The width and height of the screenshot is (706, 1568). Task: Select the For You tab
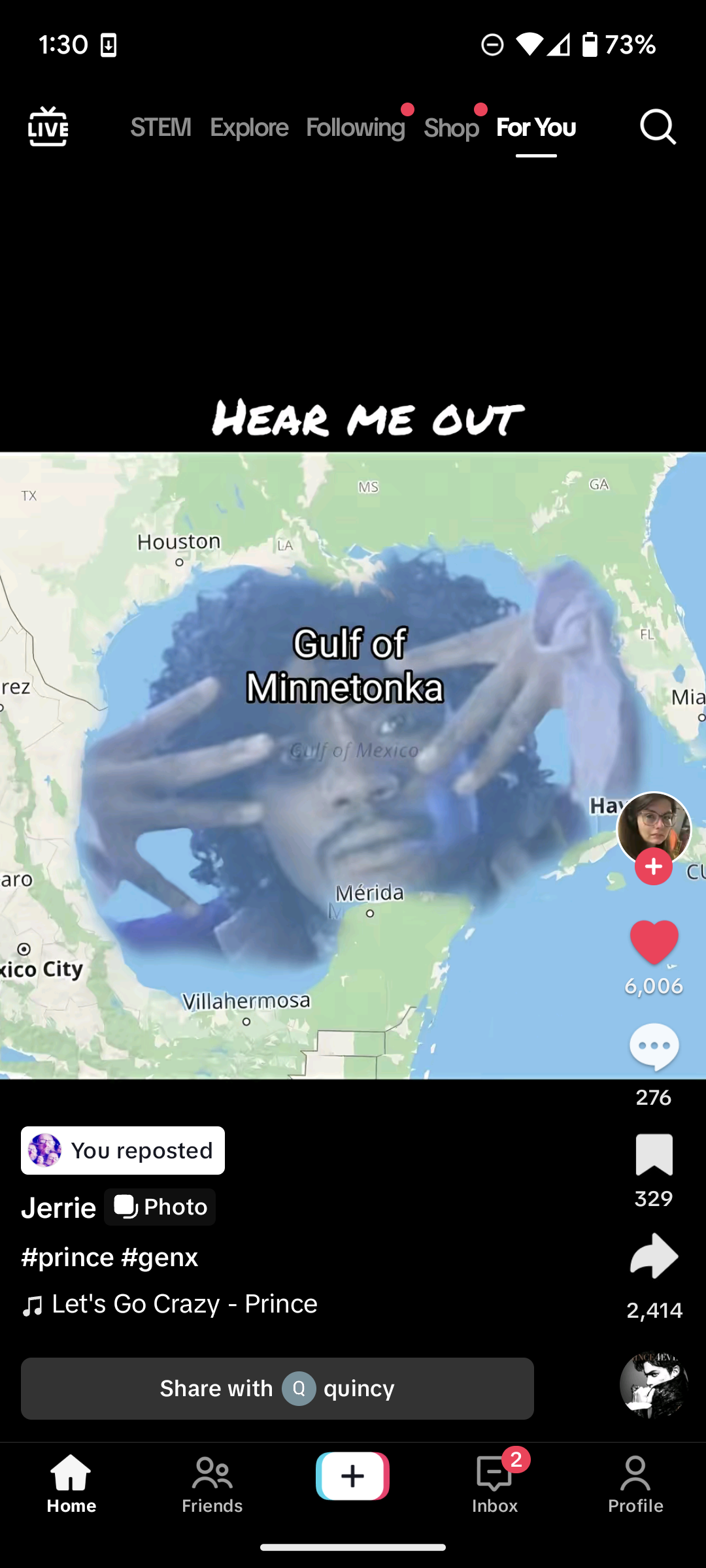tap(536, 127)
